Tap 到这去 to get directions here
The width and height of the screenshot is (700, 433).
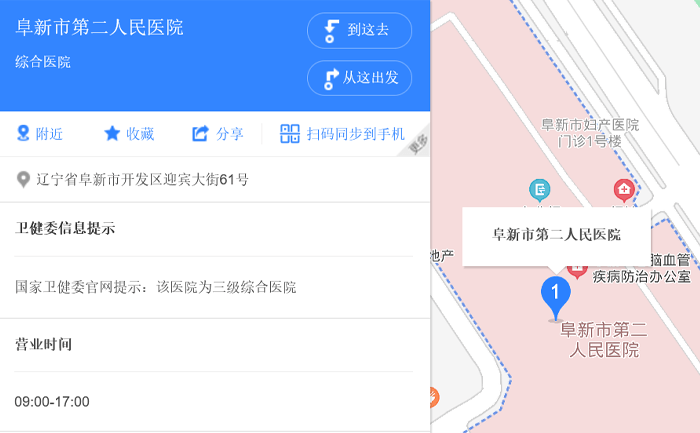(359, 30)
